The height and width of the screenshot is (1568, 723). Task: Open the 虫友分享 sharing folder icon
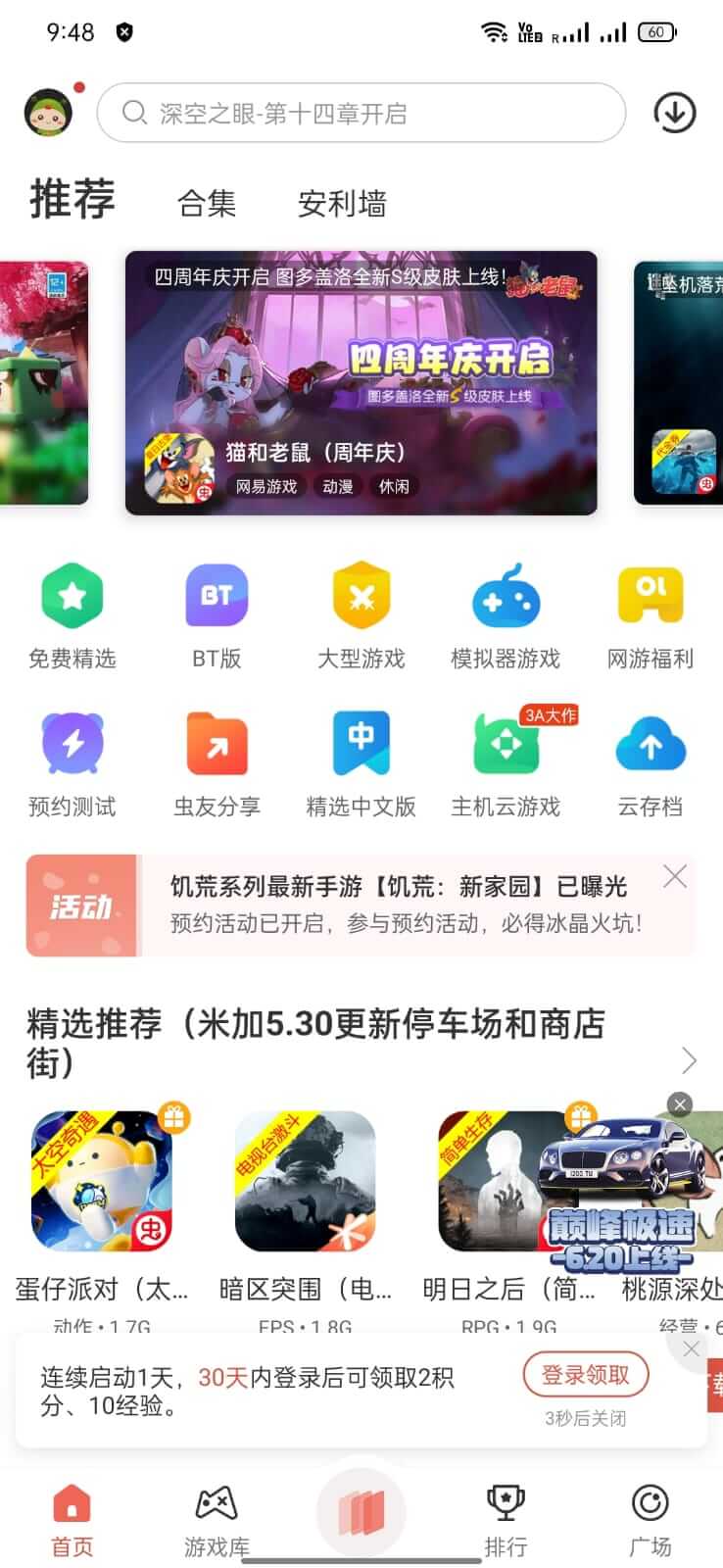(x=217, y=745)
